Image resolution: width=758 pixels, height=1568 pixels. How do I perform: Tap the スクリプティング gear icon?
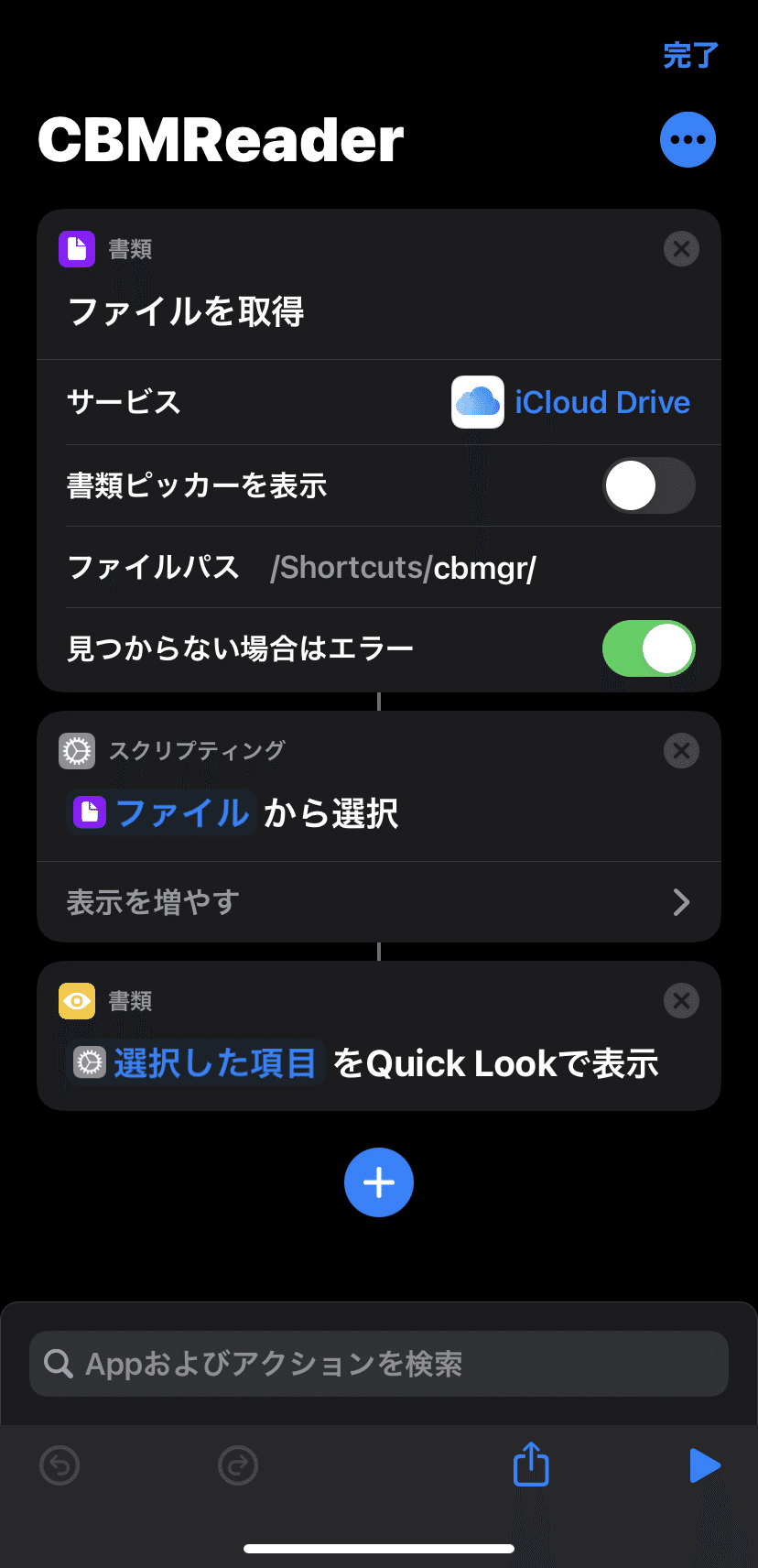(77, 750)
